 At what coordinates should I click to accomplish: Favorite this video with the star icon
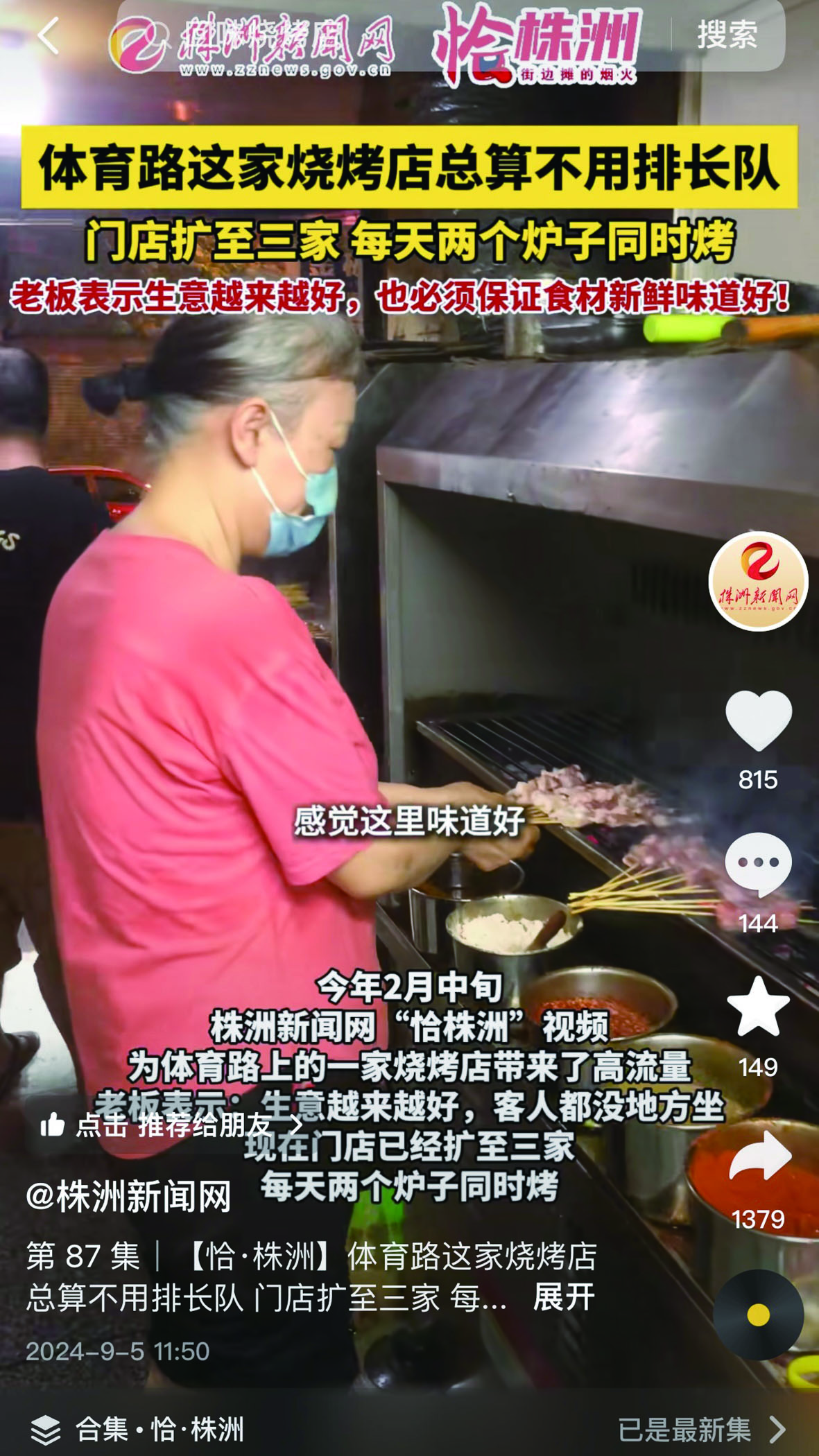pyautogui.click(x=758, y=1007)
